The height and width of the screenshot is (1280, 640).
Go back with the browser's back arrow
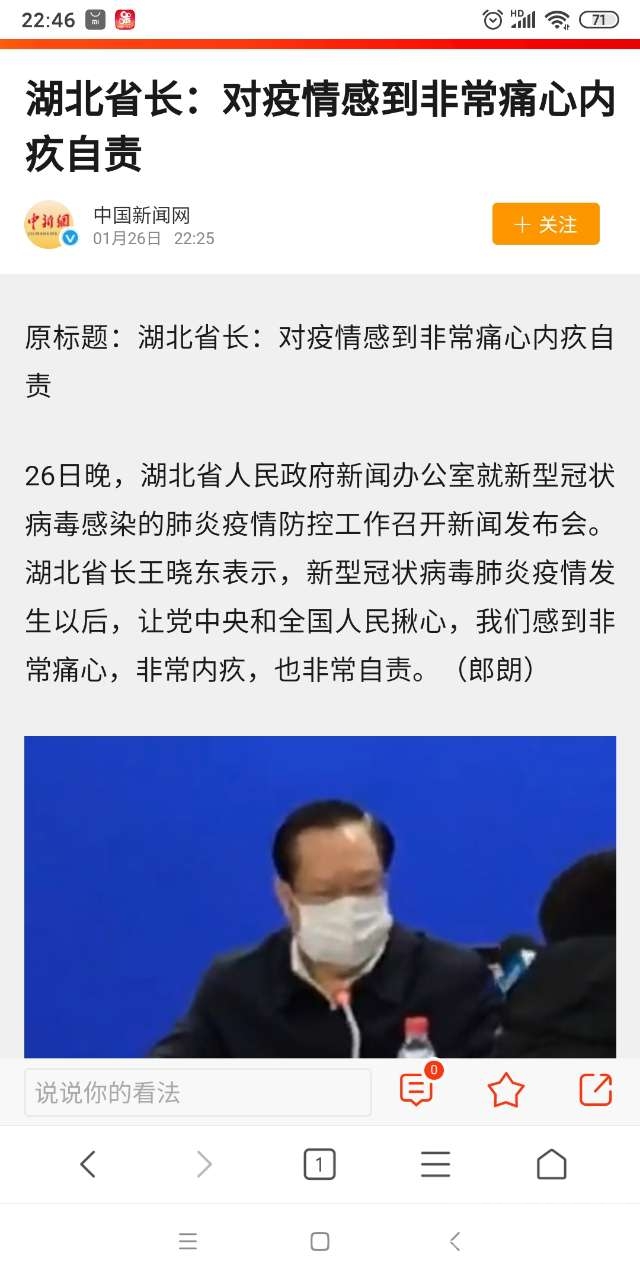pos(88,1164)
